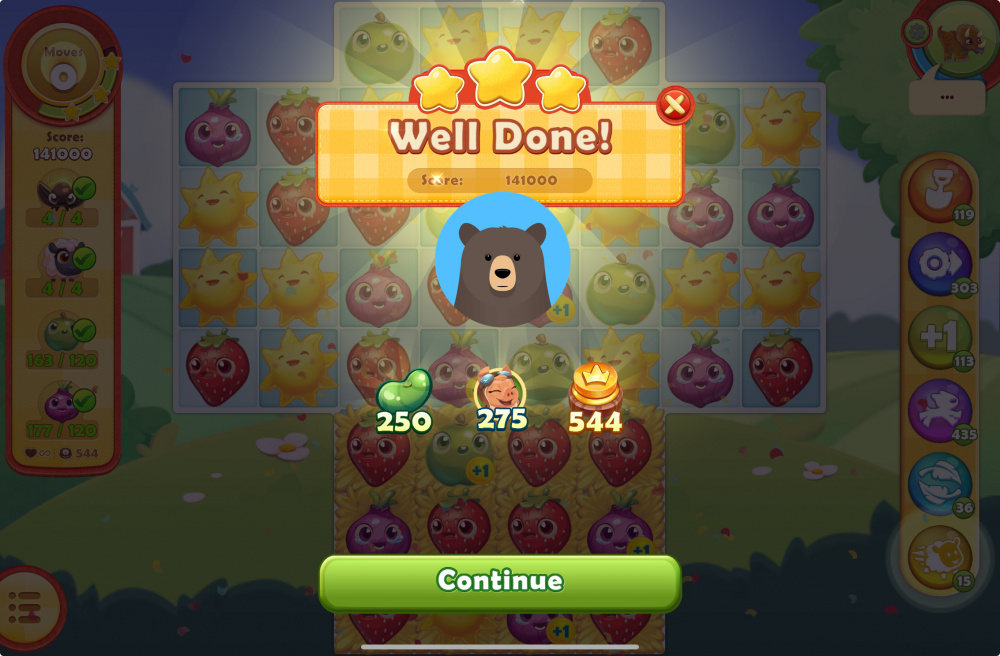Open the game menu list button
The image size is (1000, 656).
(x=24, y=608)
